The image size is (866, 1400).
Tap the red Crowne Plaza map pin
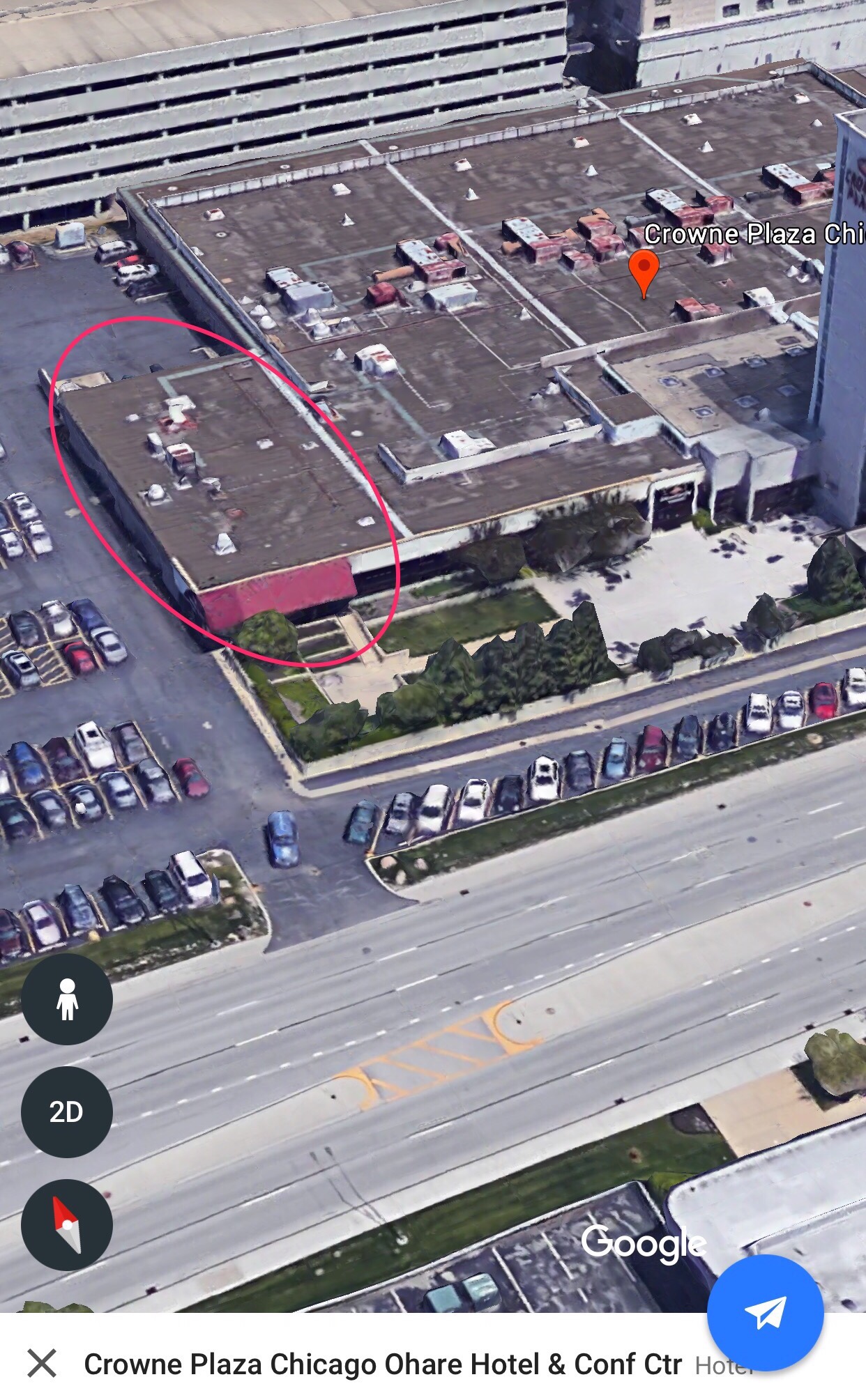[x=643, y=272]
